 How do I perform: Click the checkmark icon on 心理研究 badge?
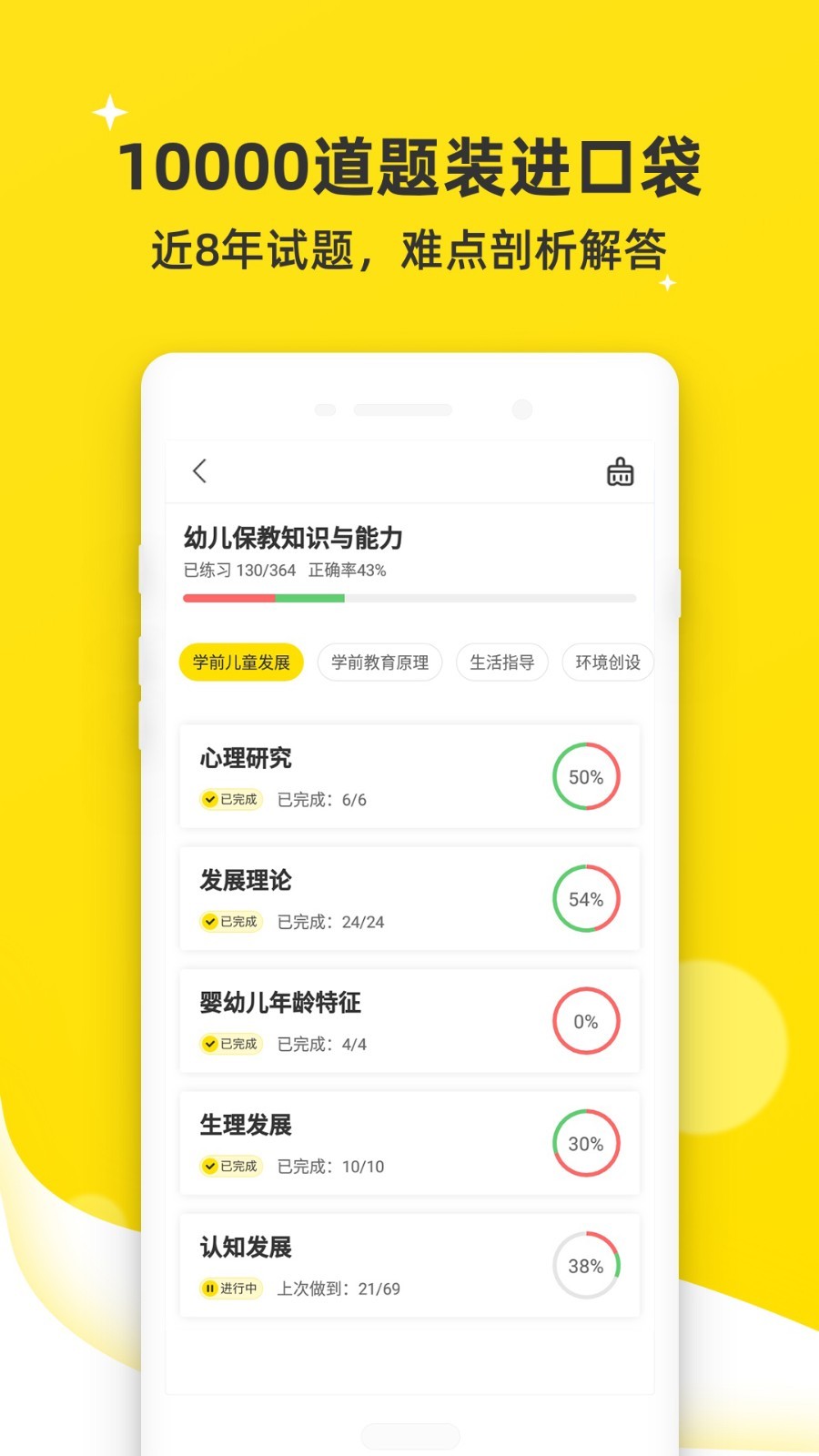pos(210,800)
